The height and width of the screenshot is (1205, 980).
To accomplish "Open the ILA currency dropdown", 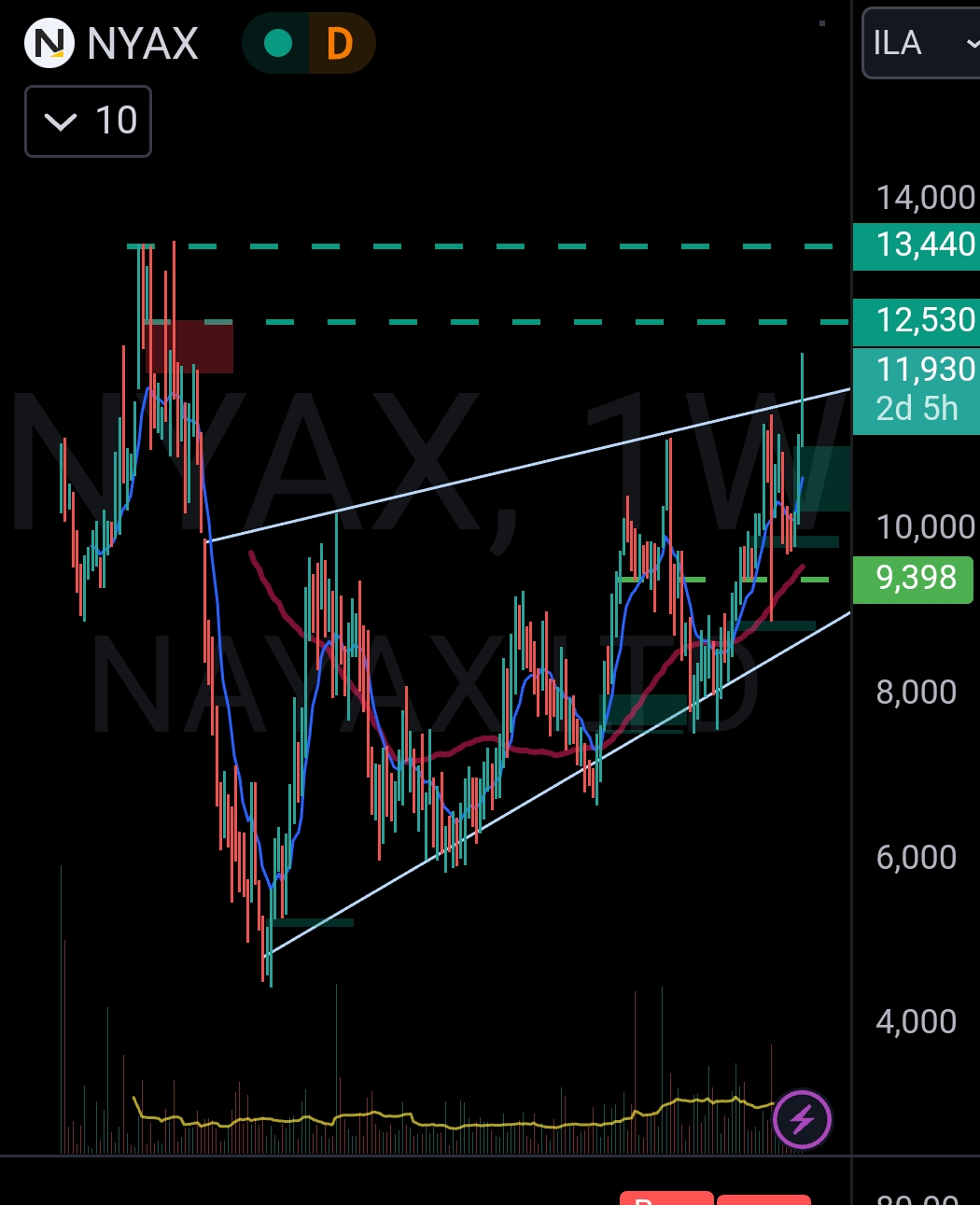I will 920,43.
